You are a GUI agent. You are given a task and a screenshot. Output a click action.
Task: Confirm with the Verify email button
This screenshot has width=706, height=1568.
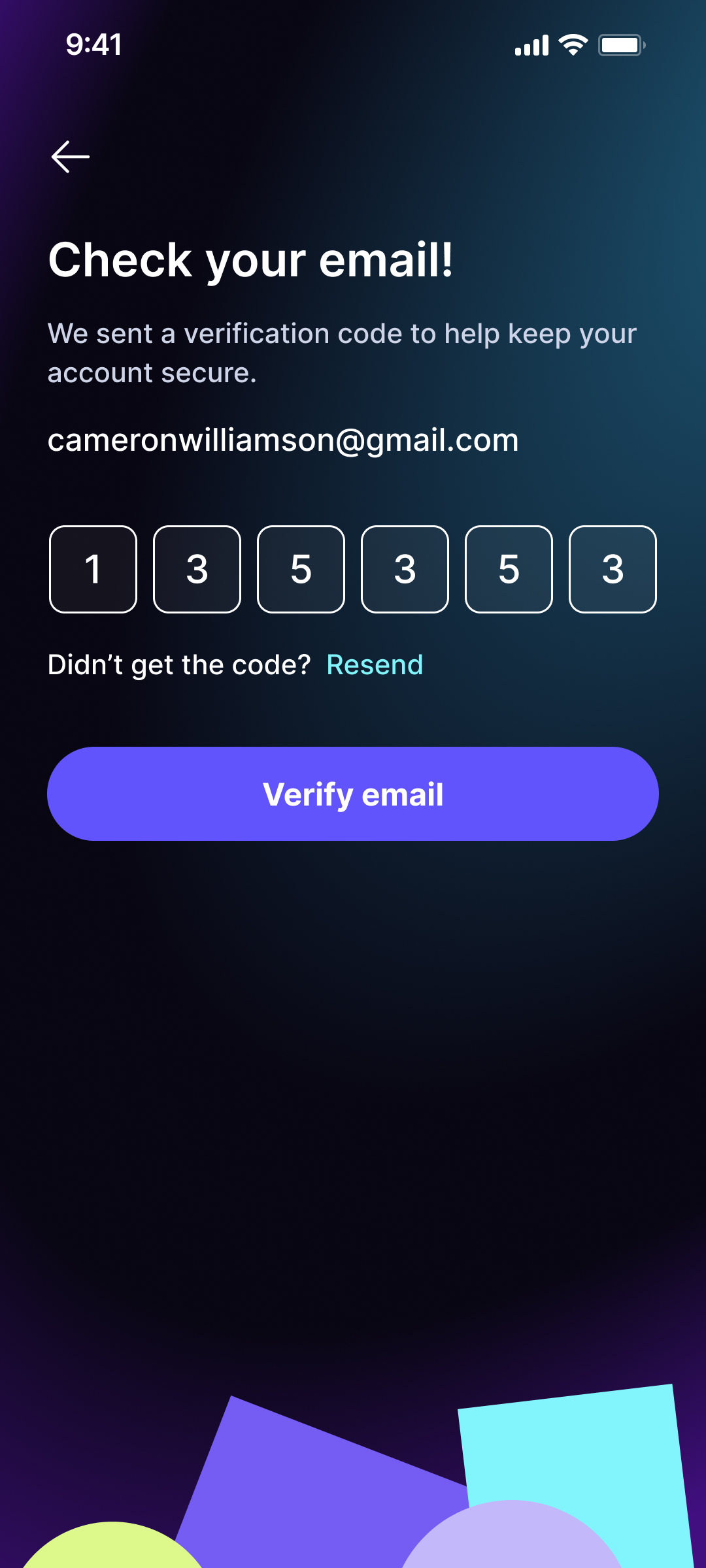[x=353, y=794]
